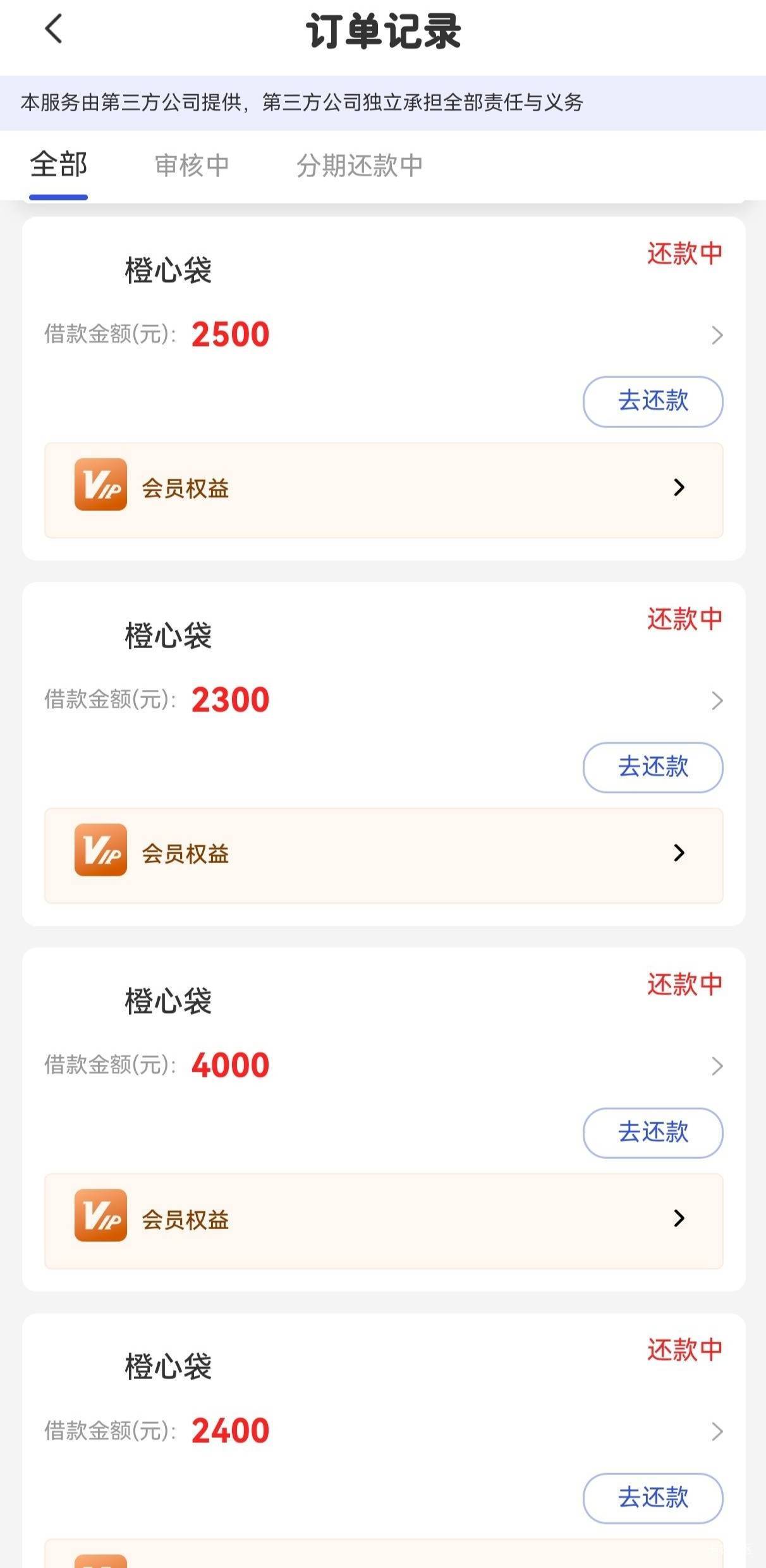Open details chevron of the 2300 loan
This screenshot has height=1568, width=766.
click(x=717, y=701)
